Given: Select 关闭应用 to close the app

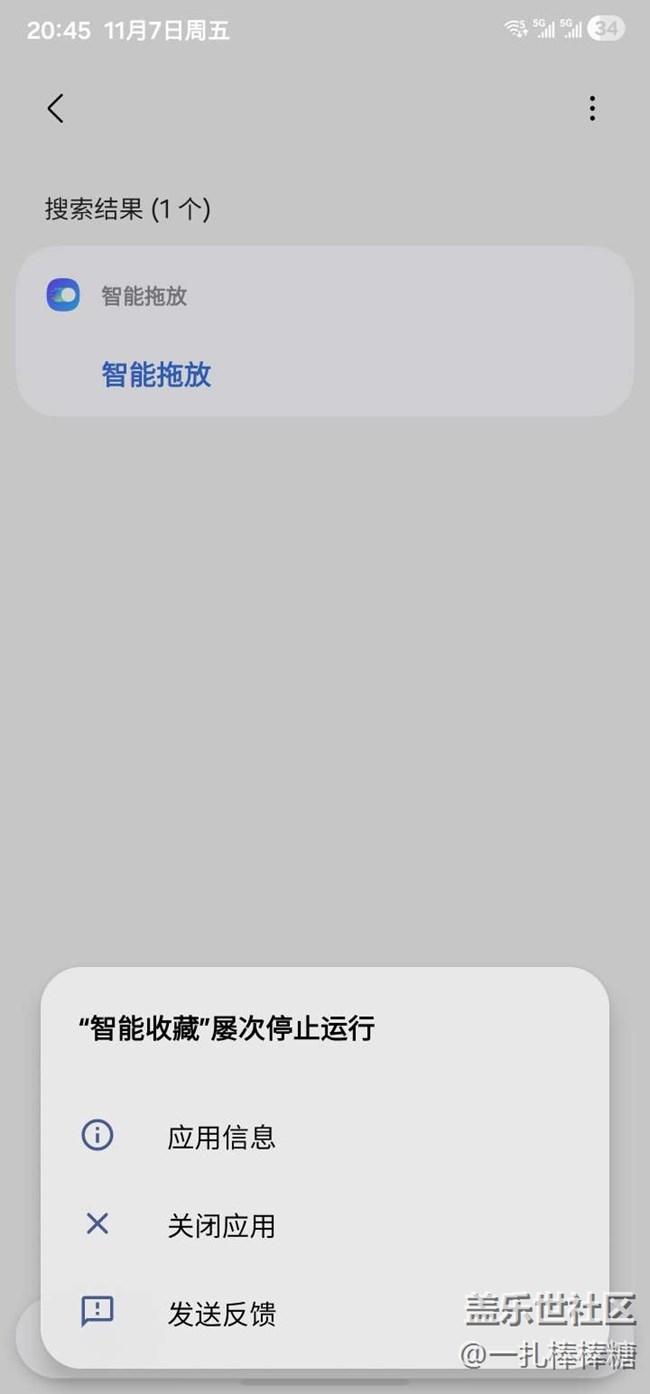Looking at the screenshot, I should 221,1226.
